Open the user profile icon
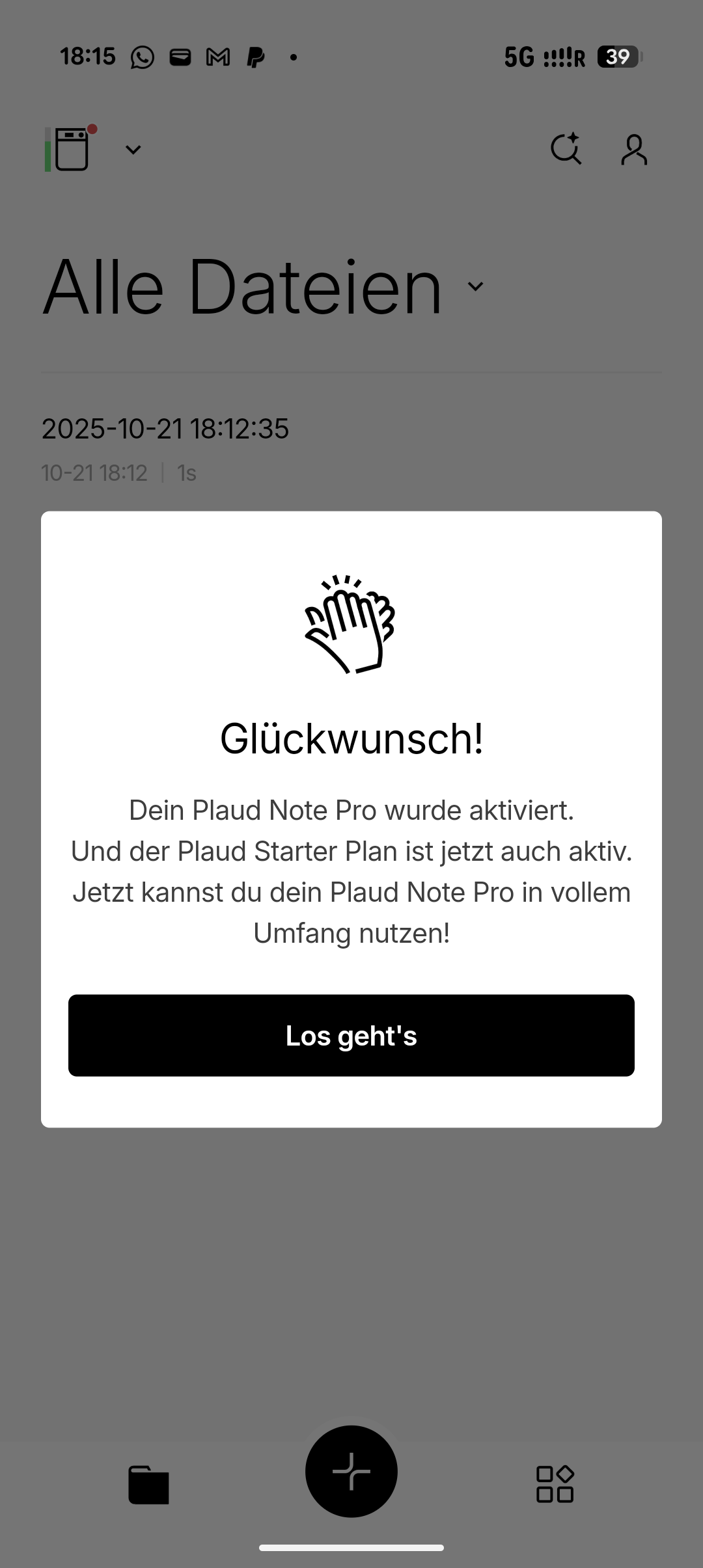Screen dimensions: 703x1568 tap(633, 150)
